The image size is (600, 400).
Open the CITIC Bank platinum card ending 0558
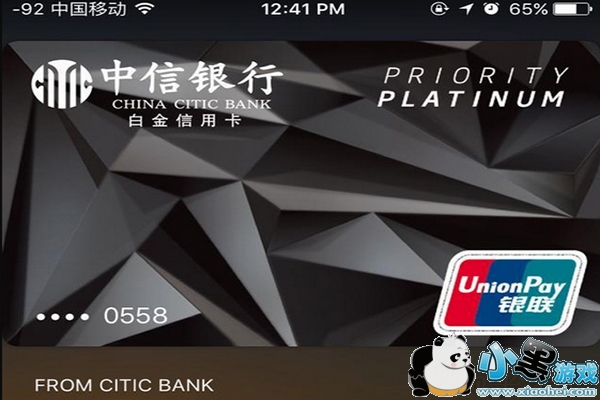[300, 193]
